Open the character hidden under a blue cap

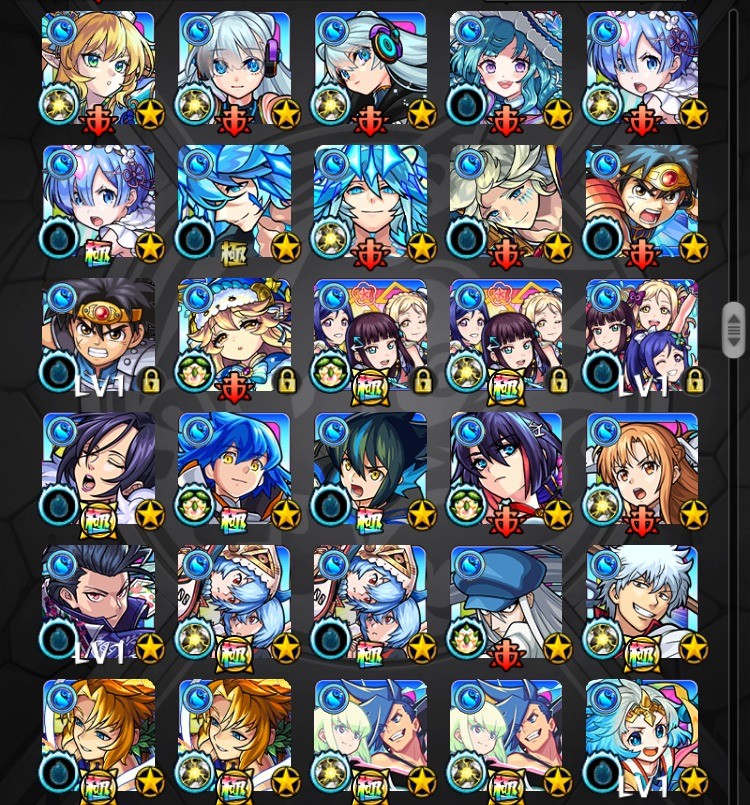click(x=506, y=603)
